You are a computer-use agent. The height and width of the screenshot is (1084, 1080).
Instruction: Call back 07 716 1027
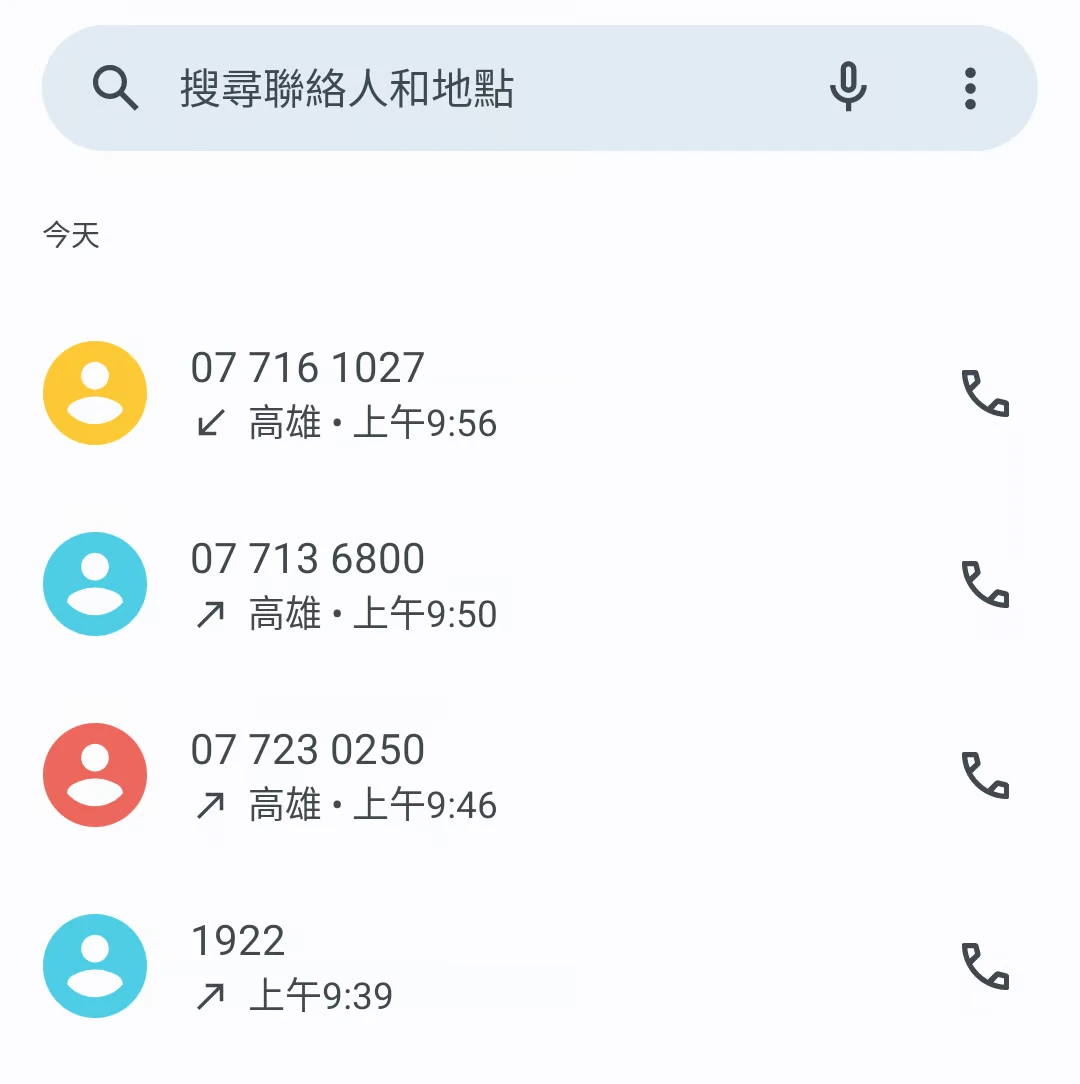click(985, 393)
